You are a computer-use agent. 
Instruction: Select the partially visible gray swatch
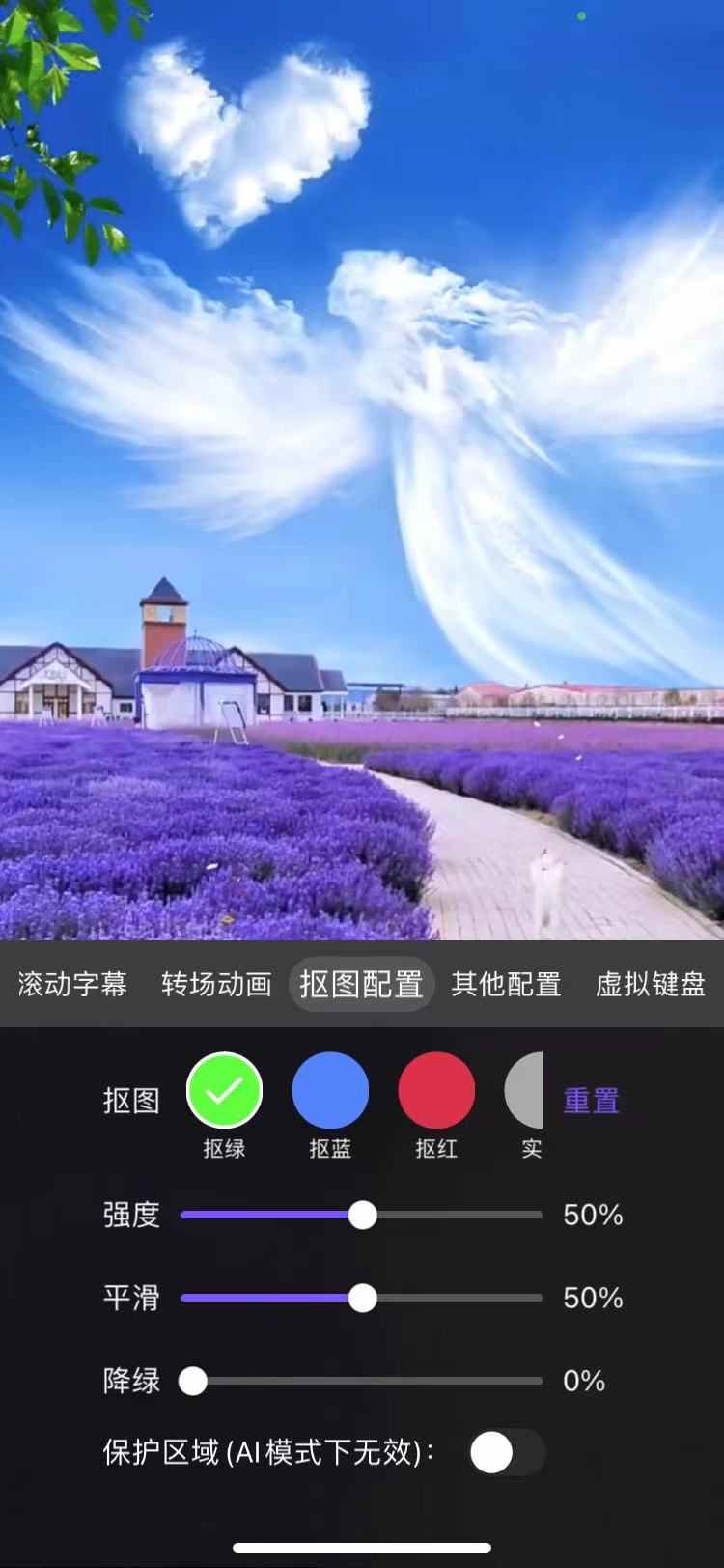[526, 1091]
